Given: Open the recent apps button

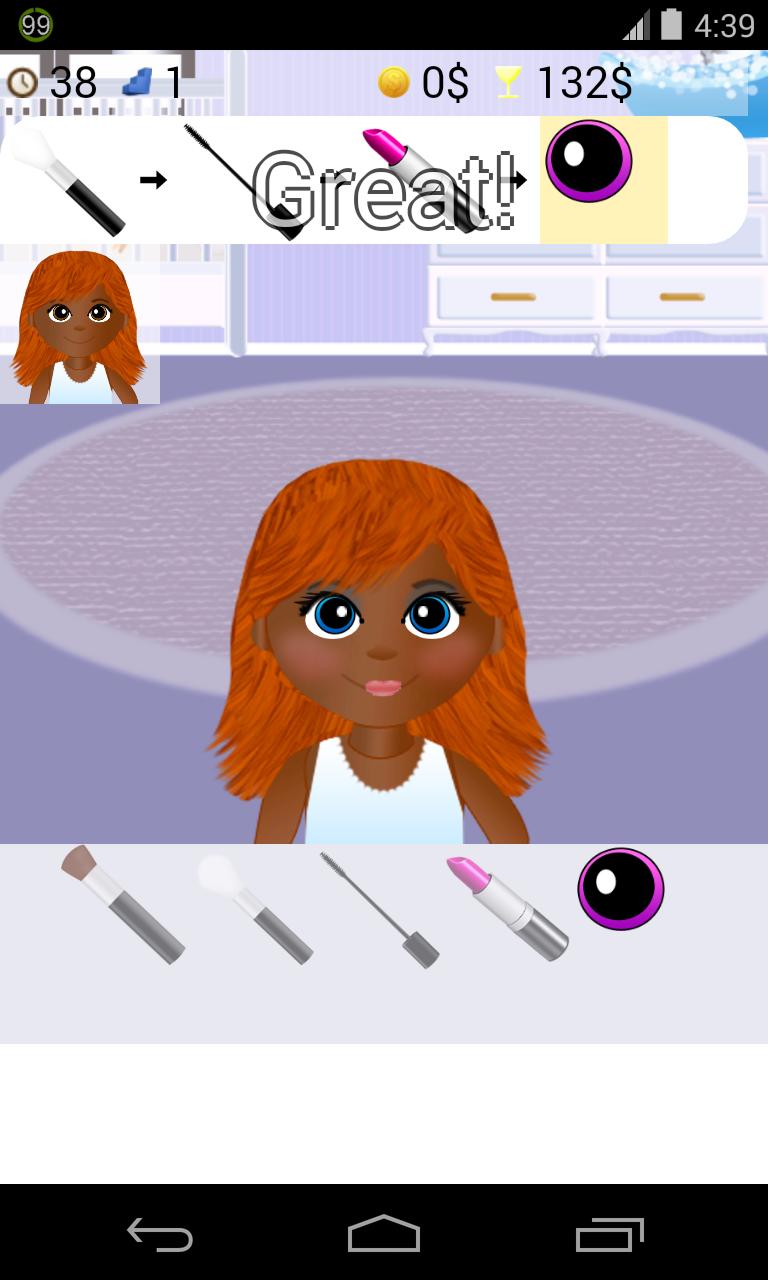Looking at the screenshot, I should [610, 1235].
